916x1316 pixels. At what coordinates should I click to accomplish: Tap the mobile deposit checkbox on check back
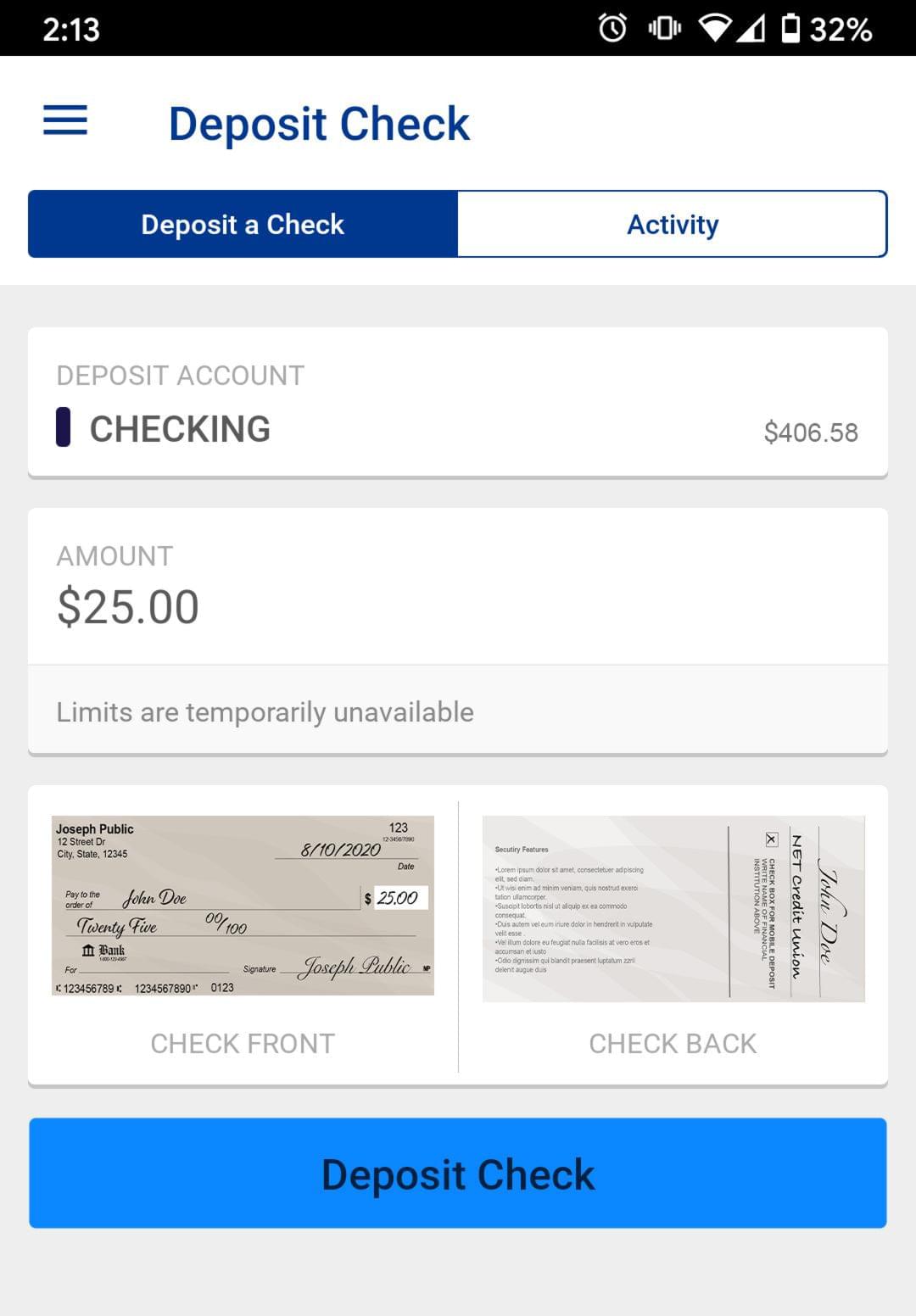(x=770, y=839)
